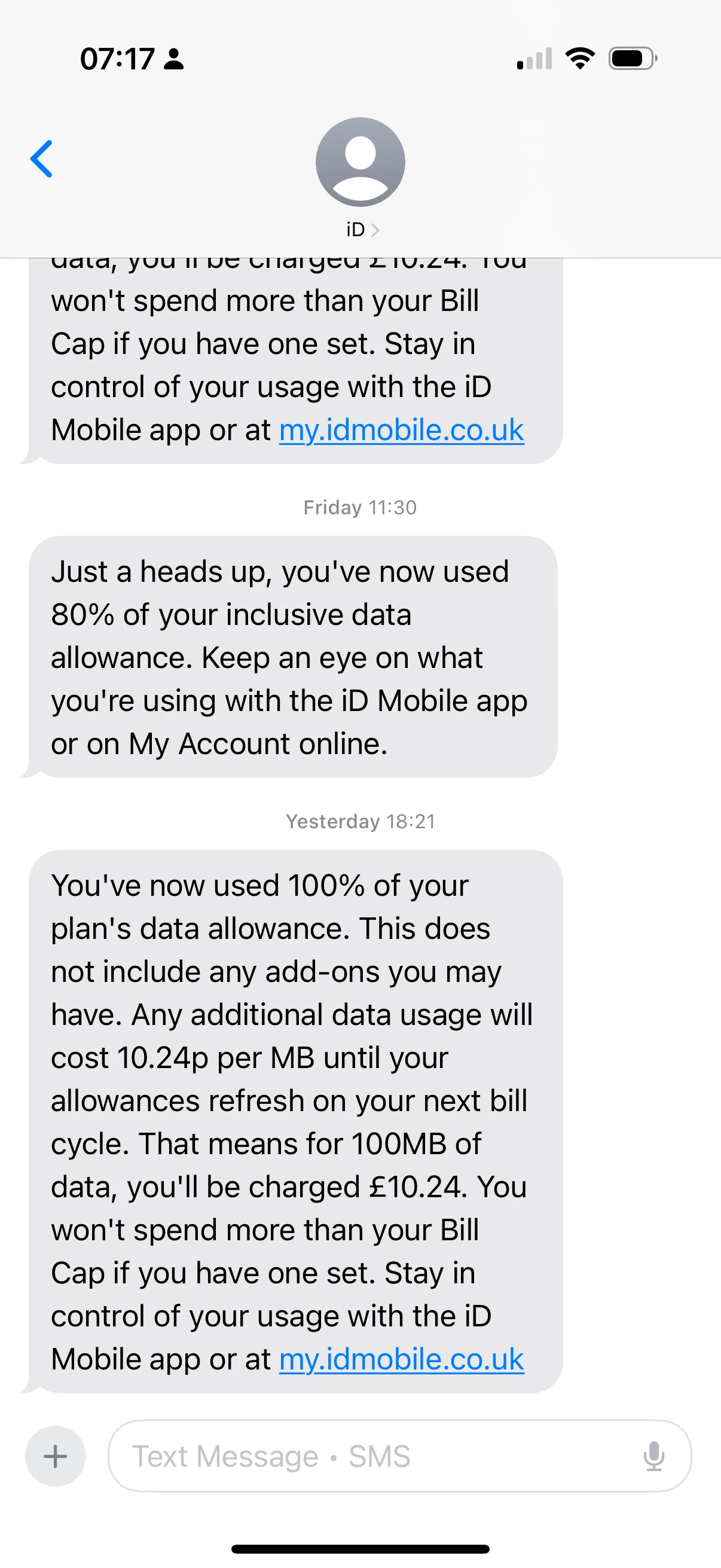The height and width of the screenshot is (1568, 721).
Task: Start dictation with the microphone icon
Action: pyautogui.click(x=654, y=1456)
